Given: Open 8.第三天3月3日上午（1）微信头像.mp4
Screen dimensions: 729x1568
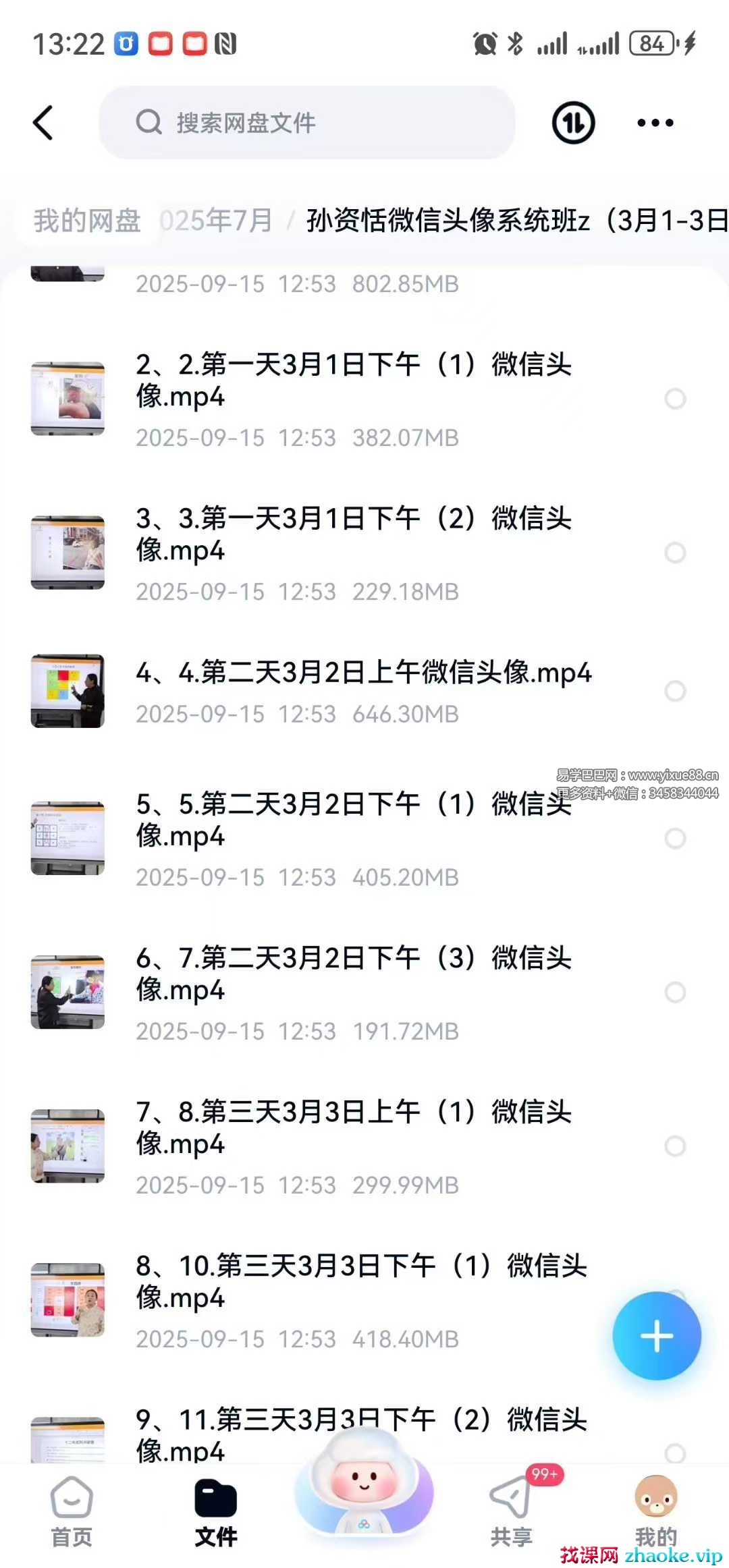Looking at the screenshot, I should (x=353, y=1127).
